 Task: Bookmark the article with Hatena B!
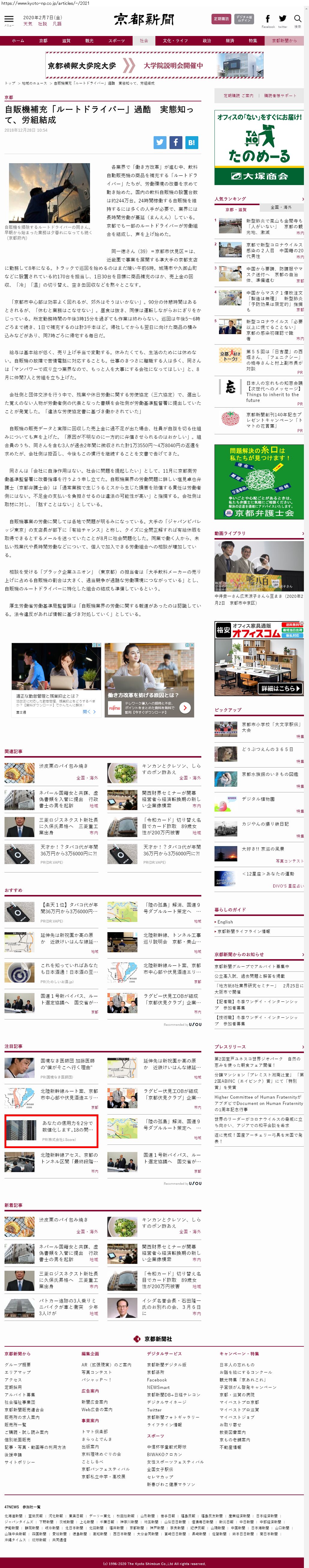[191, 142]
